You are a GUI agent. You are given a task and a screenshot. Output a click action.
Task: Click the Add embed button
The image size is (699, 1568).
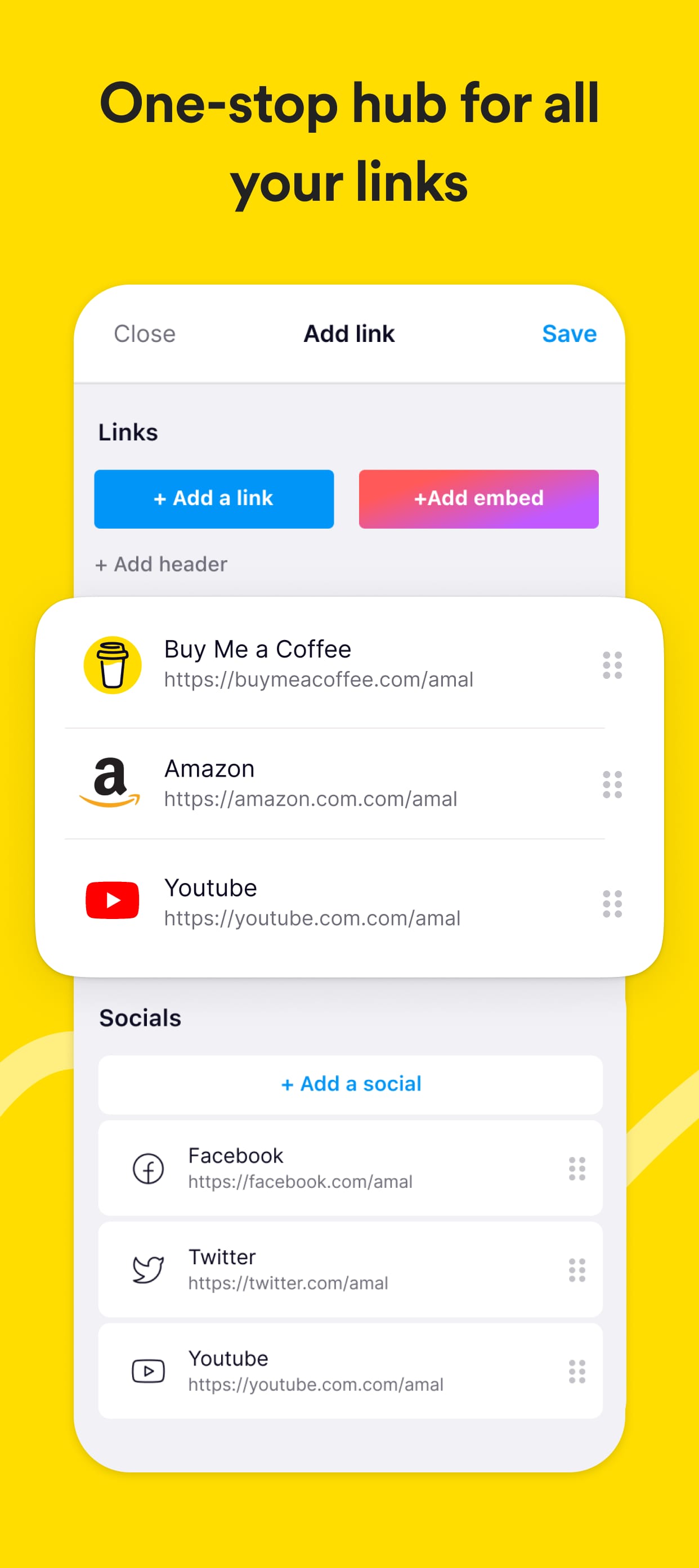(x=478, y=498)
